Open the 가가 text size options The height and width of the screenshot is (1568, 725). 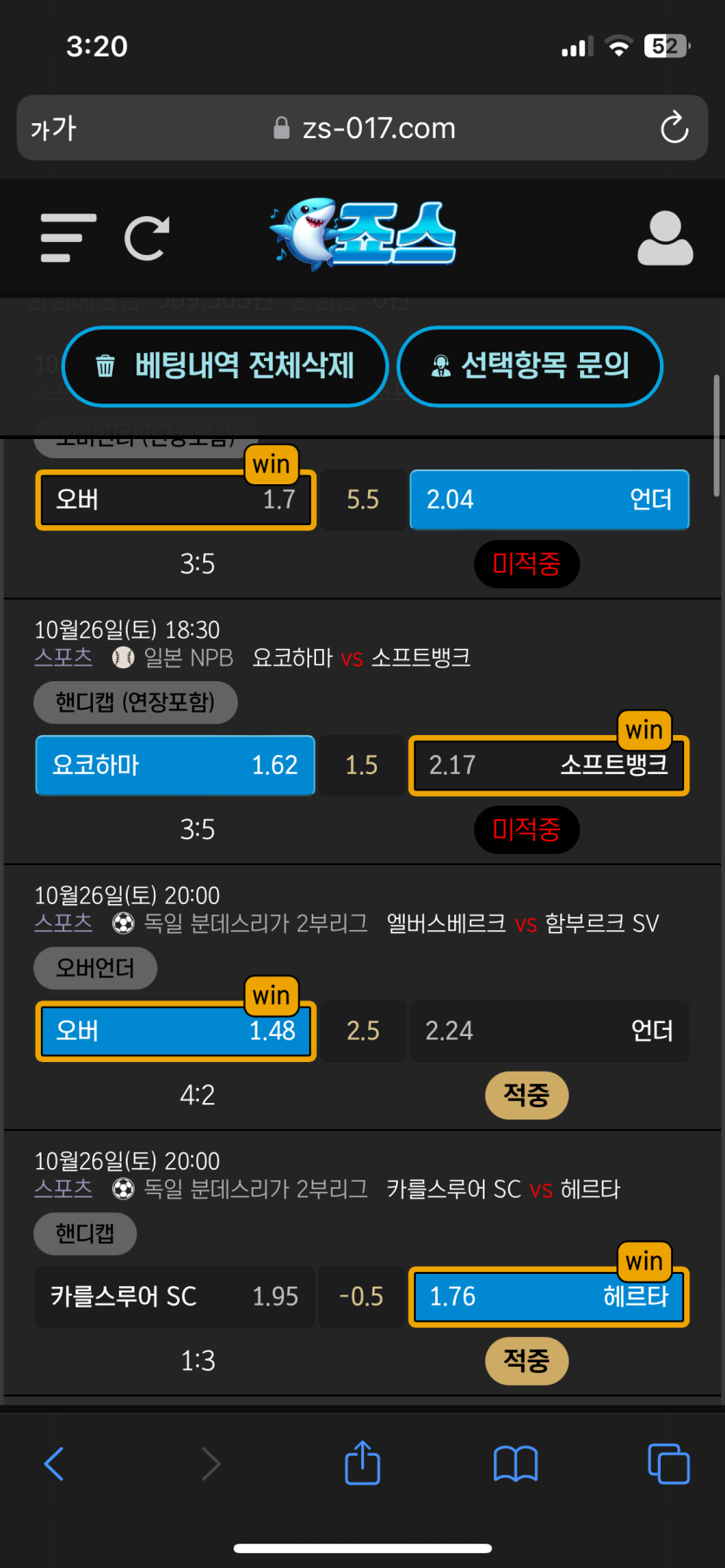click(54, 128)
